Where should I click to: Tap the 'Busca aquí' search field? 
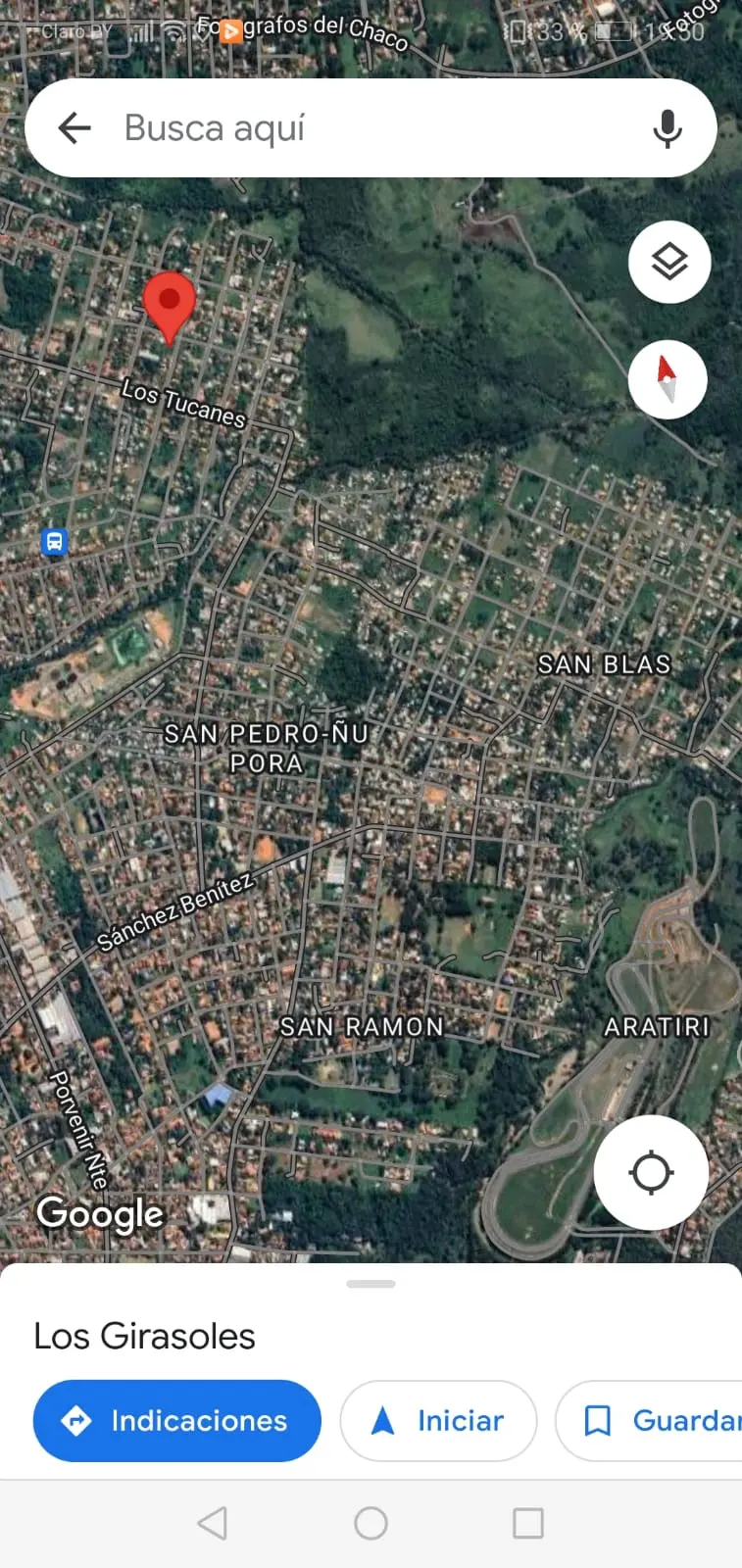click(371, 128)
